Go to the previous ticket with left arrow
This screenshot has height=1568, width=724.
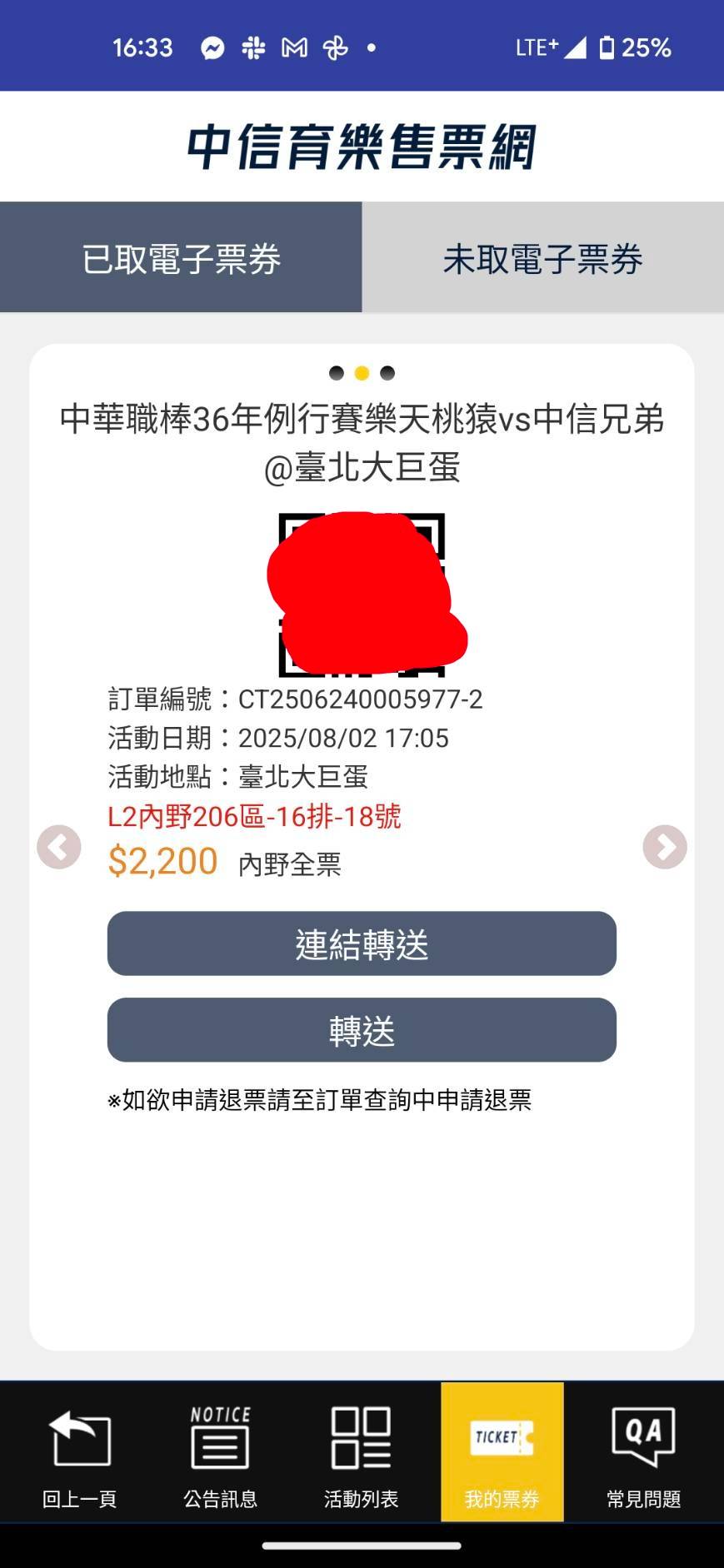click(59, 847)
